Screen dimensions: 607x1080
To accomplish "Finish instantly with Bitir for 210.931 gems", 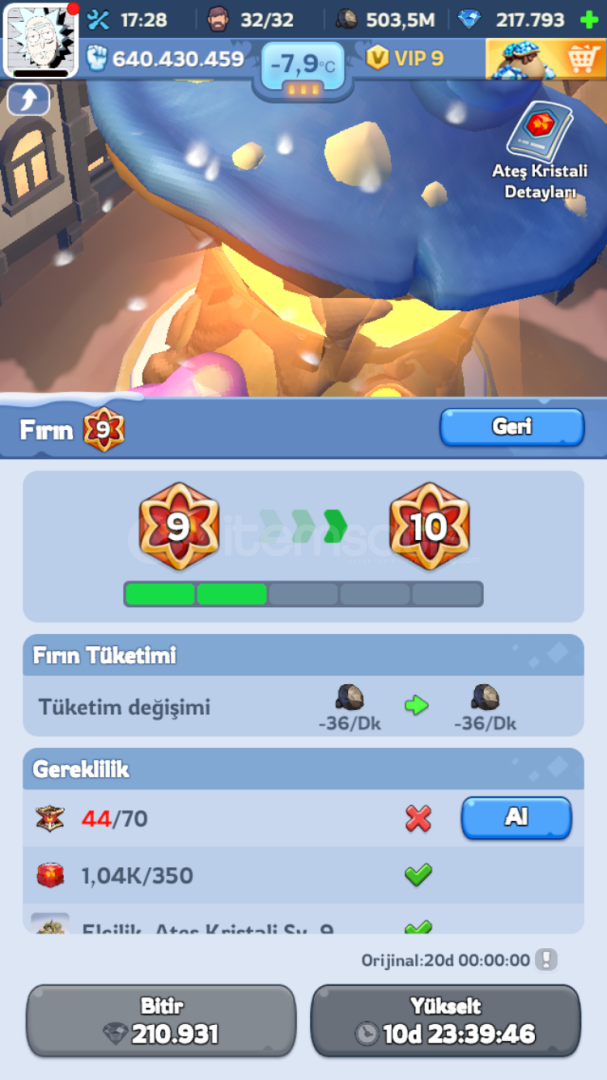I will (x=161, y=1021).
